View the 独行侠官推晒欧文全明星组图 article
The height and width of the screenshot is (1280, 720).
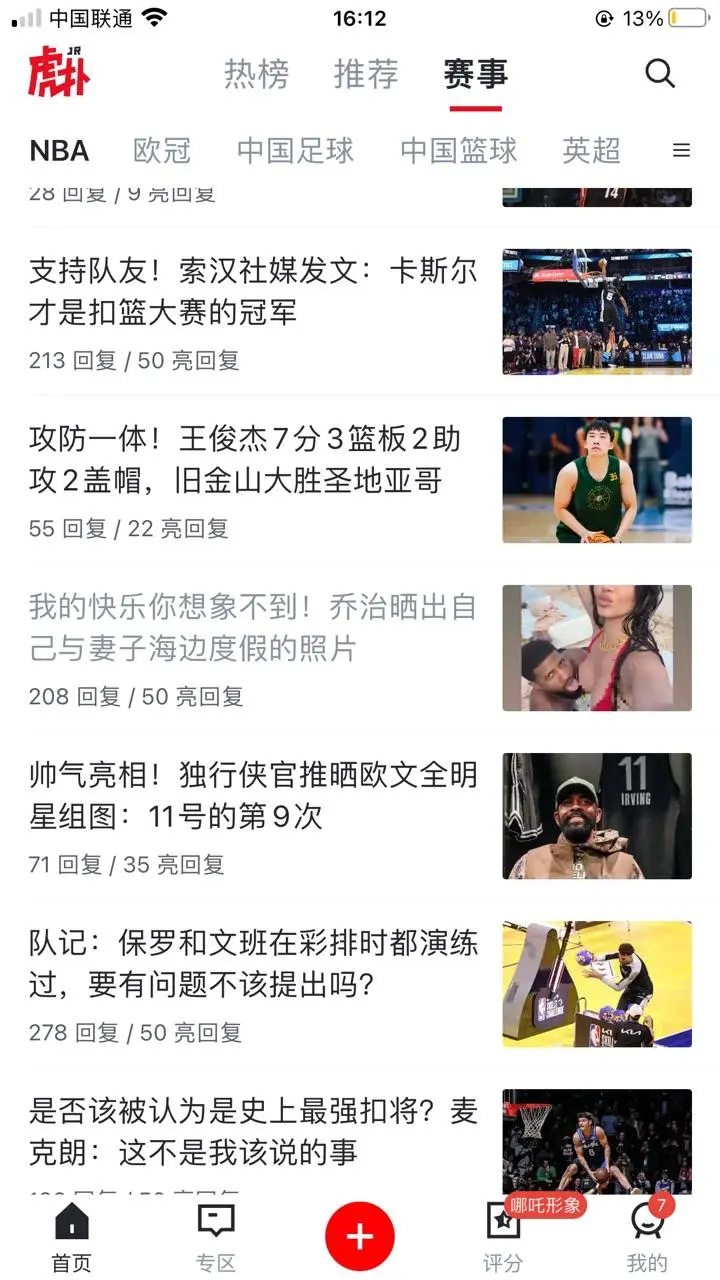tap(360, 816)
